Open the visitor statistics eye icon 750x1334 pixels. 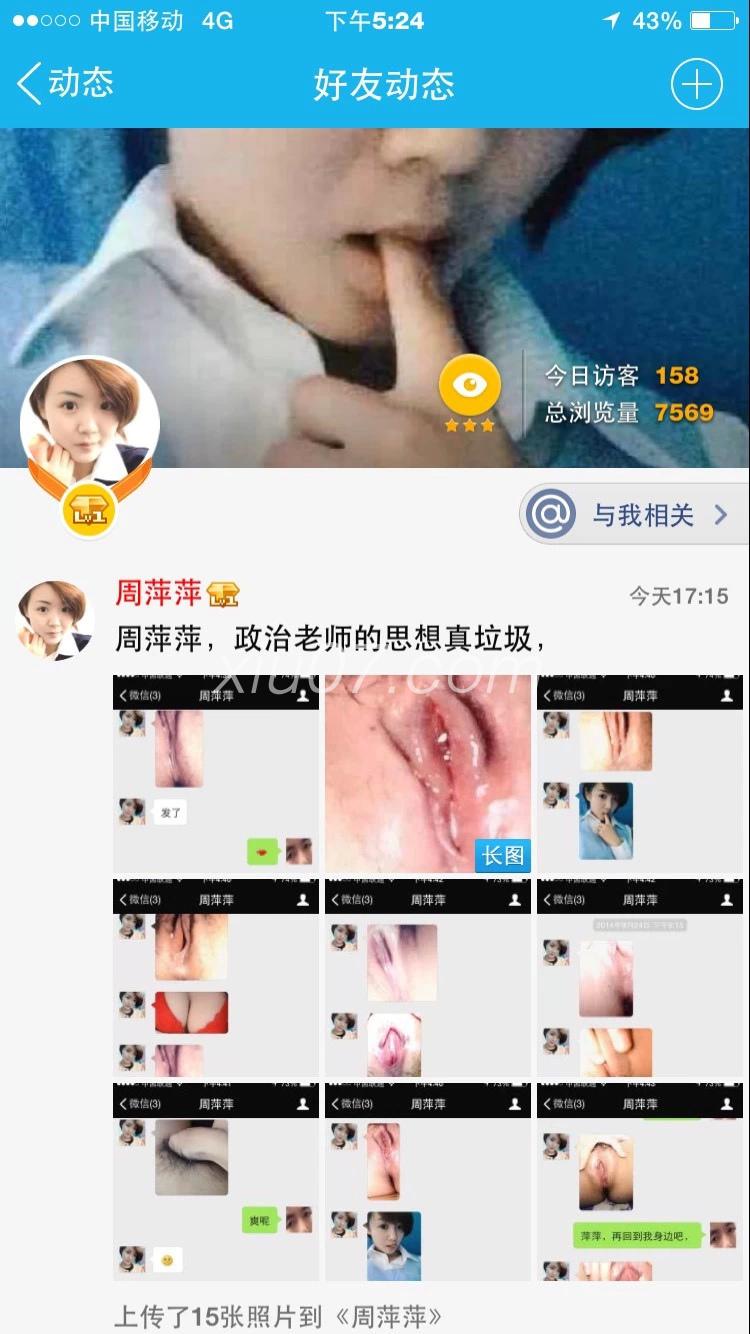(x=470, y=386)
